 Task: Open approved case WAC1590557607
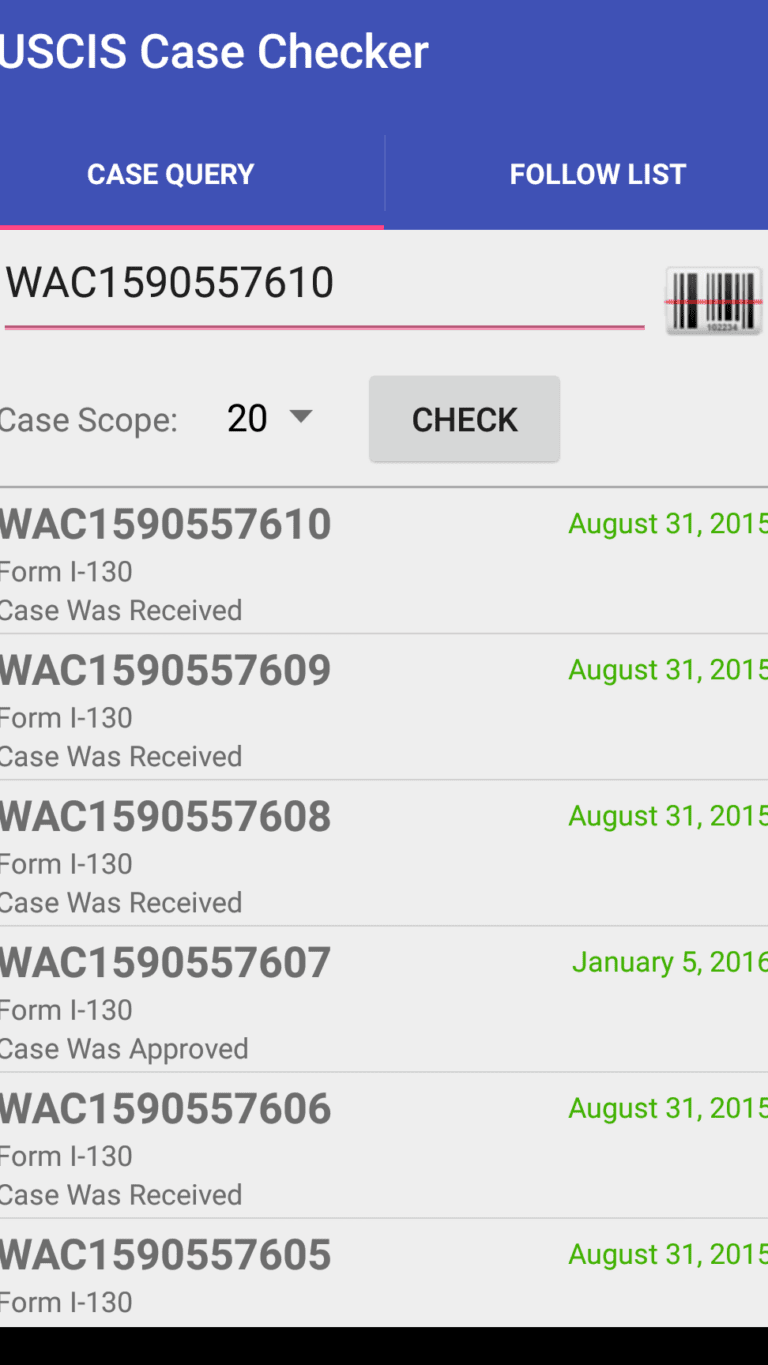(384, 1001)
